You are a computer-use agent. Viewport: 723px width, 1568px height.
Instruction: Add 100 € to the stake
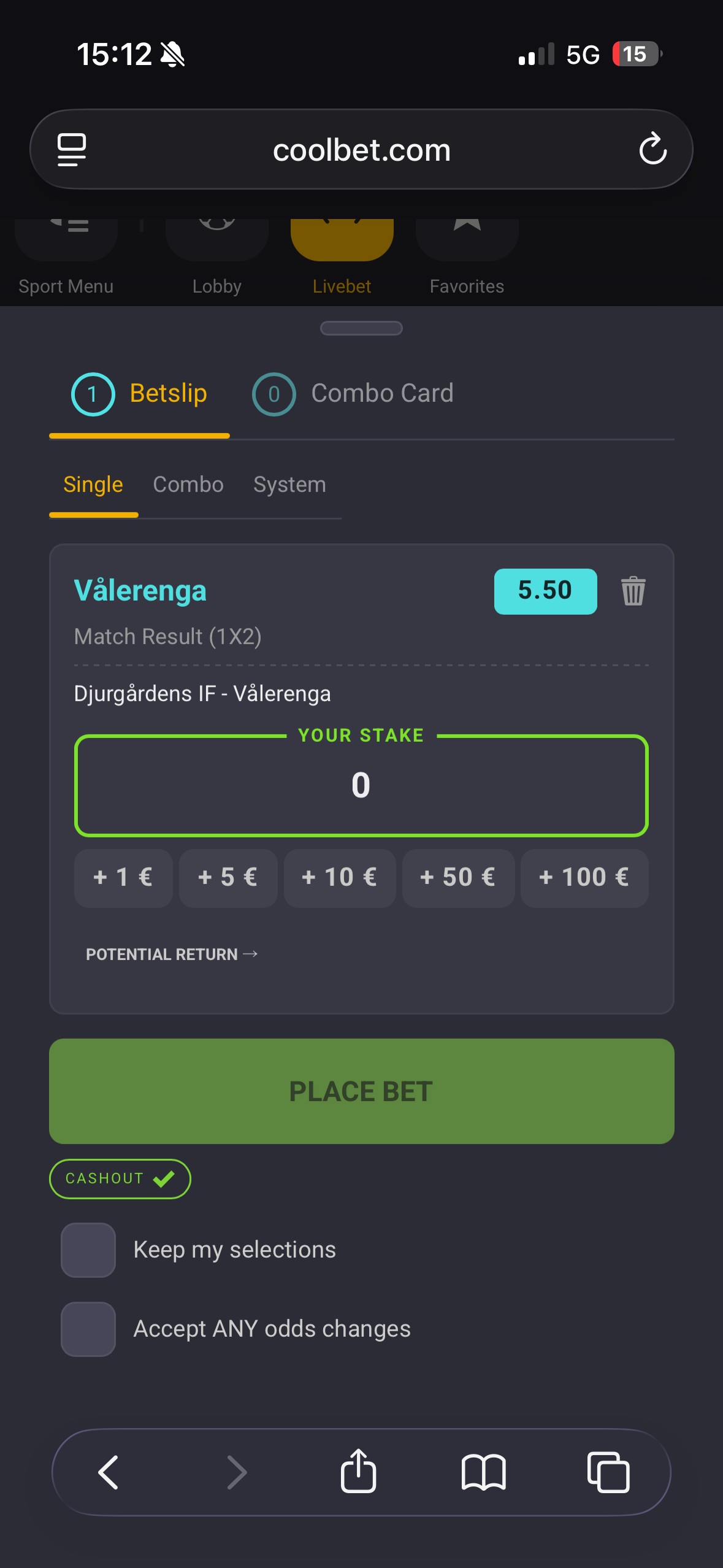(x=584, y=878)
